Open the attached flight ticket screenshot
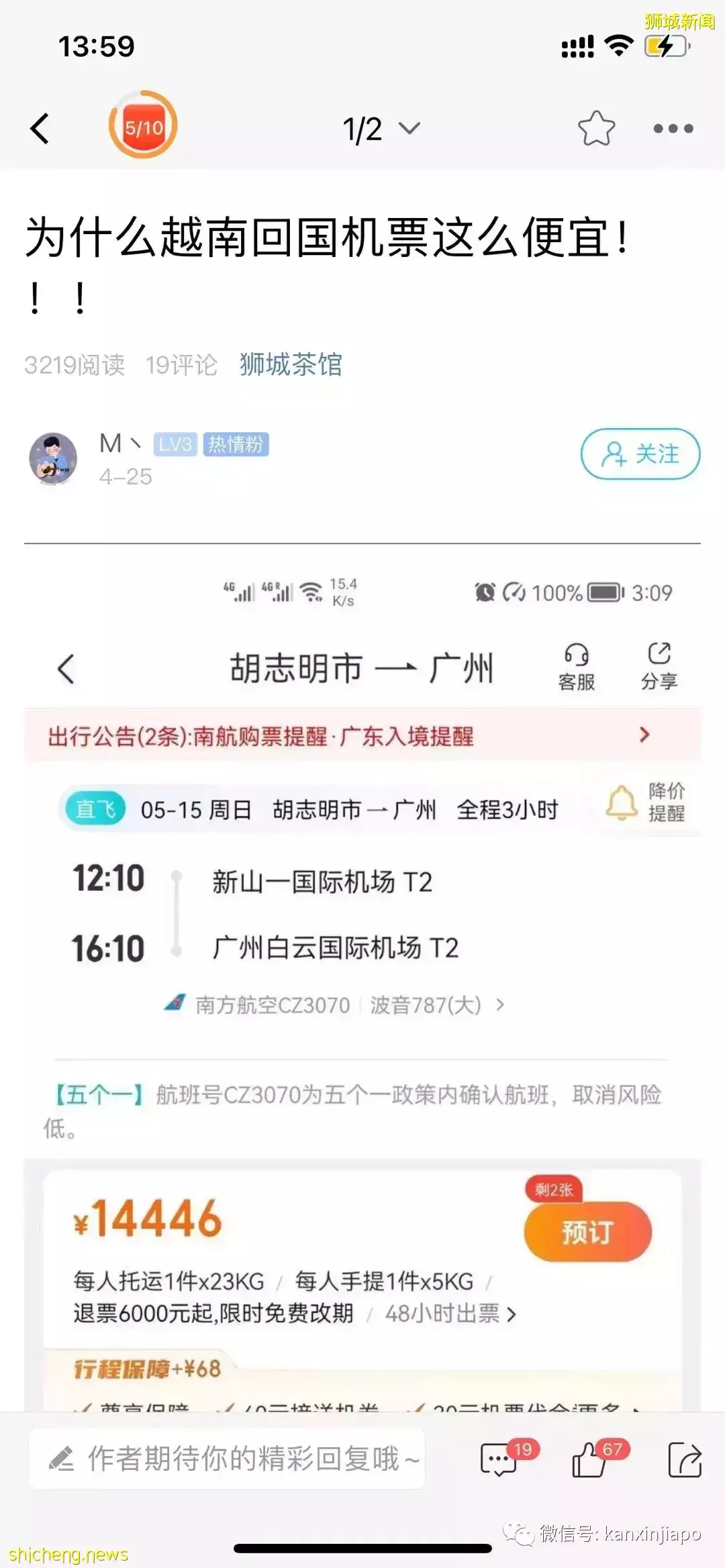 tap(362, 973)
